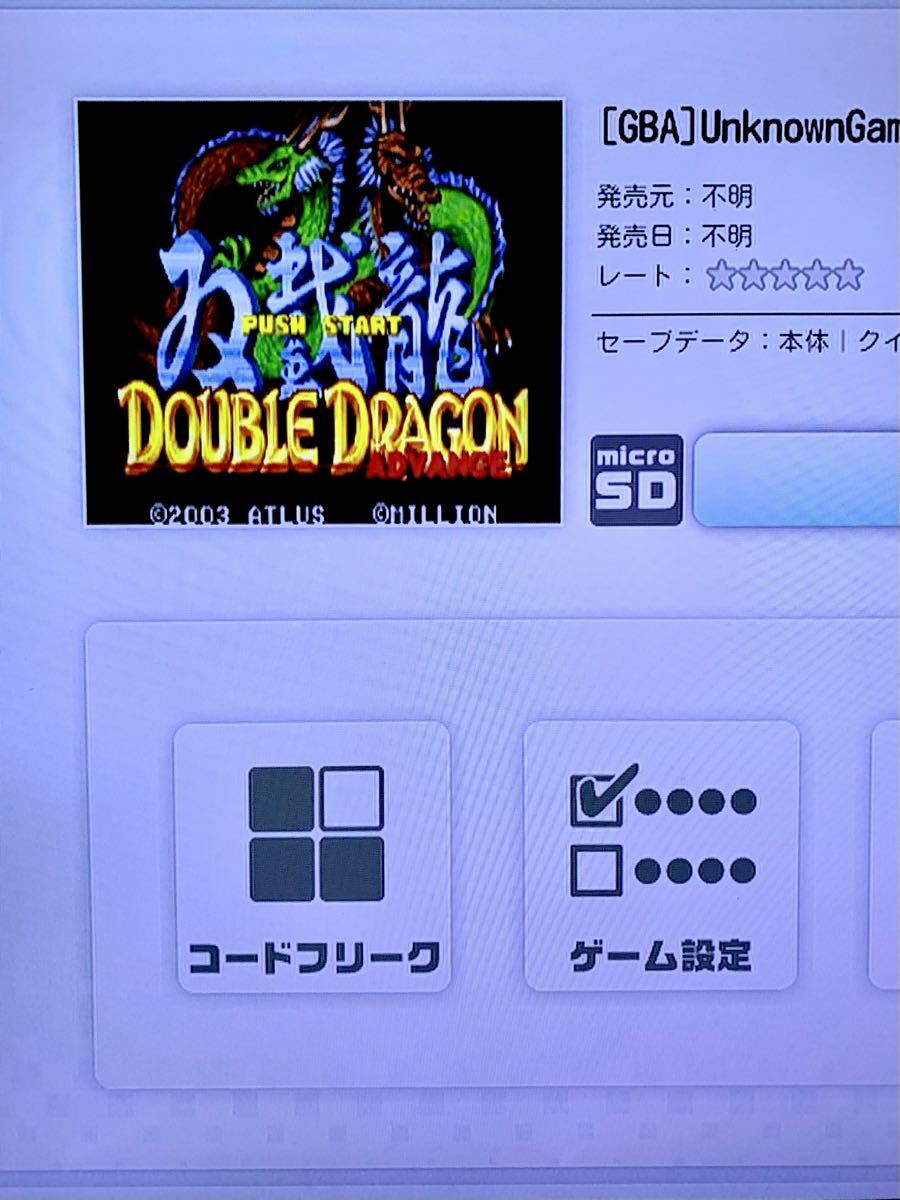This screenshot has height=1200, width=900.
Task: Open the コードフリーク tile
Action: coord(312,857)
